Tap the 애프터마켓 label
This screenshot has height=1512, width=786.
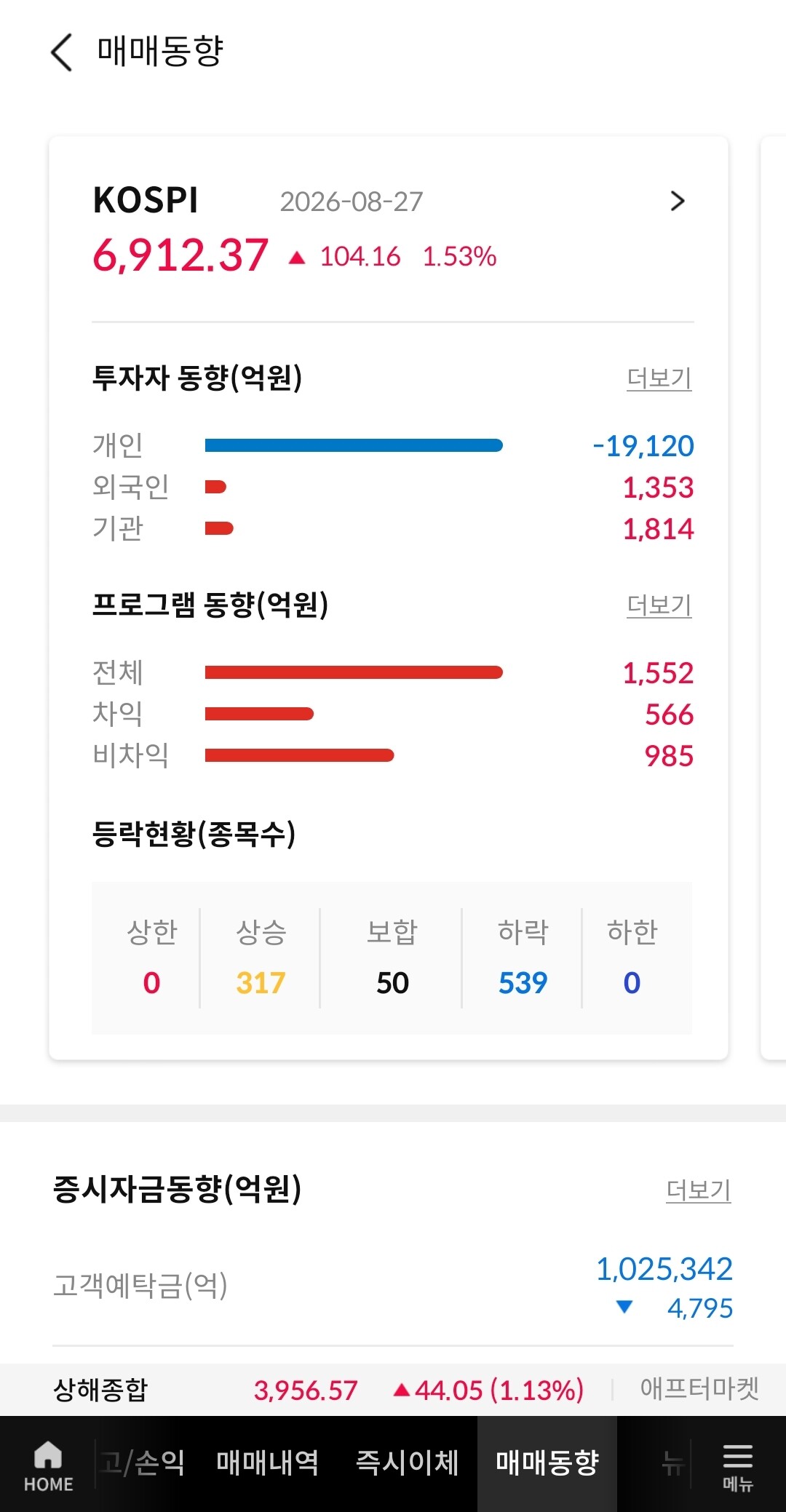[699, 1389]
